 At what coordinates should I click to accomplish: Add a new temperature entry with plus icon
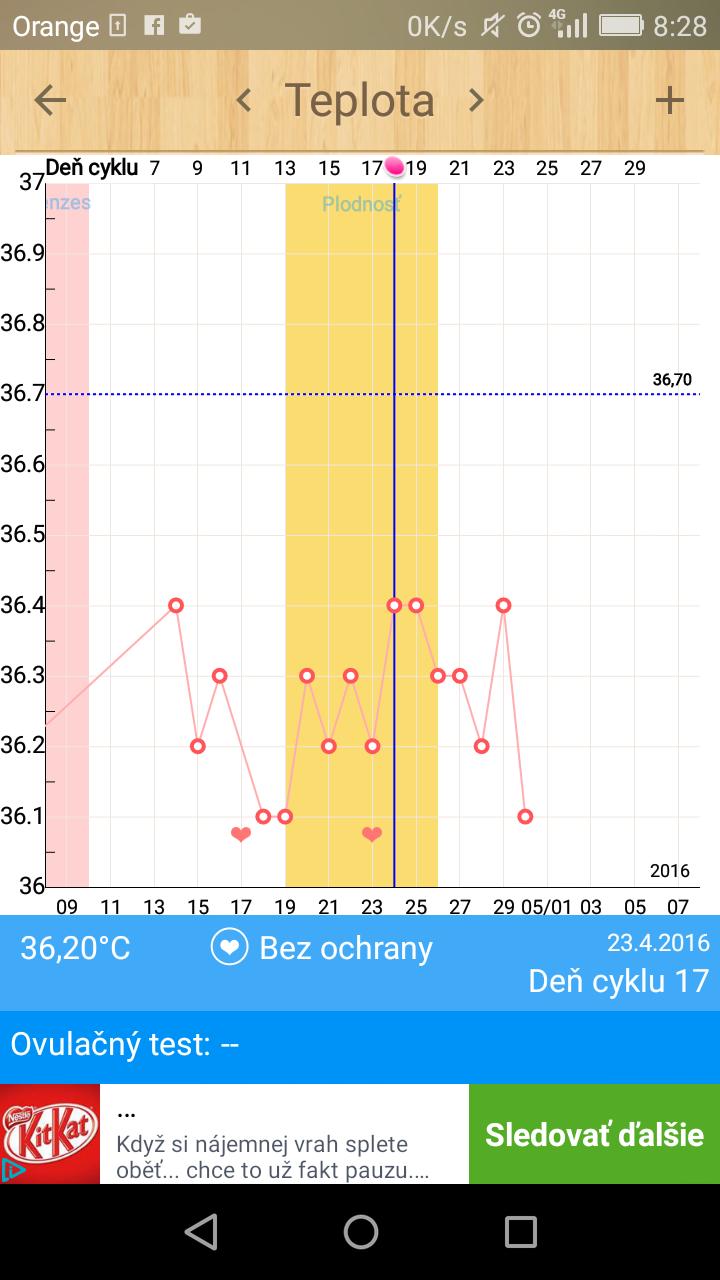point(669,100)
